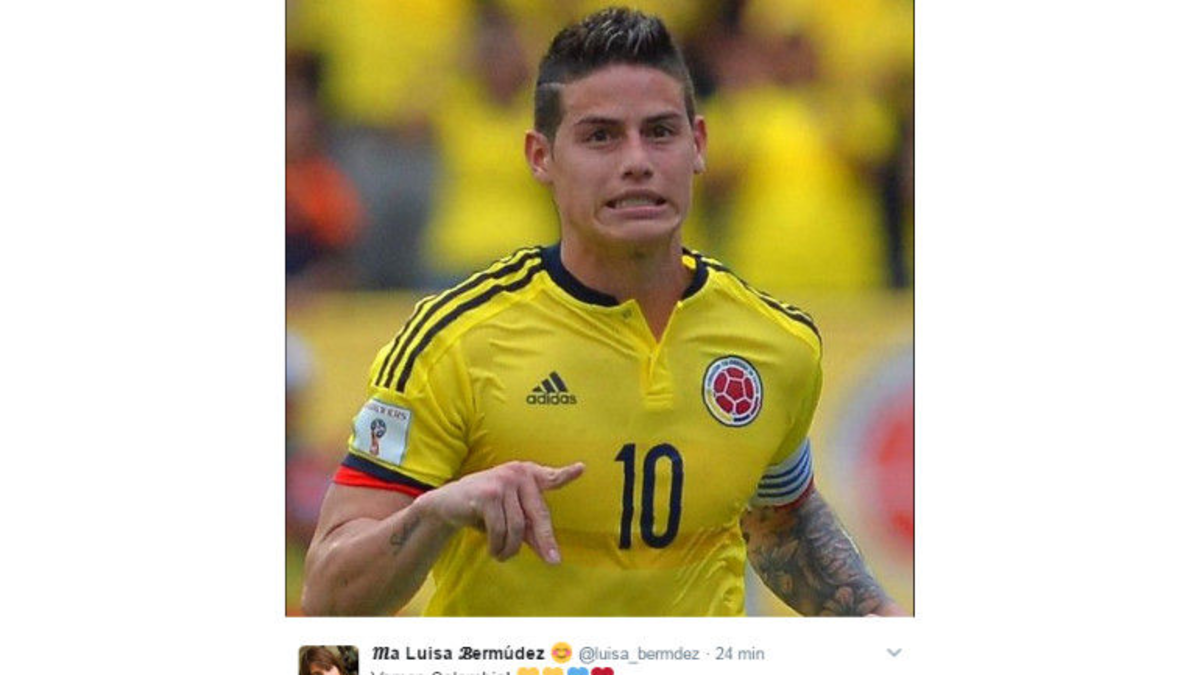Open Ma Luisa Bermúdez's profile picture
Image resolution: width=1200 pixels, height=675 pixels.
coord(327,660)
